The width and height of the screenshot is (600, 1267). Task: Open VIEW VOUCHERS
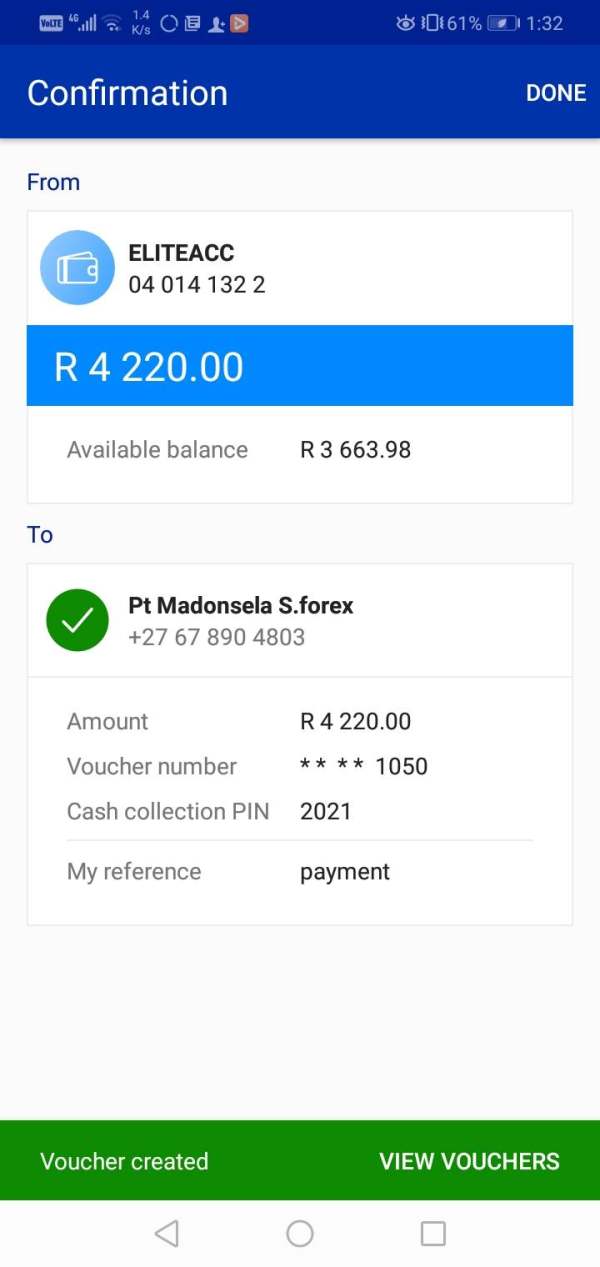(x=469, y=1161)
